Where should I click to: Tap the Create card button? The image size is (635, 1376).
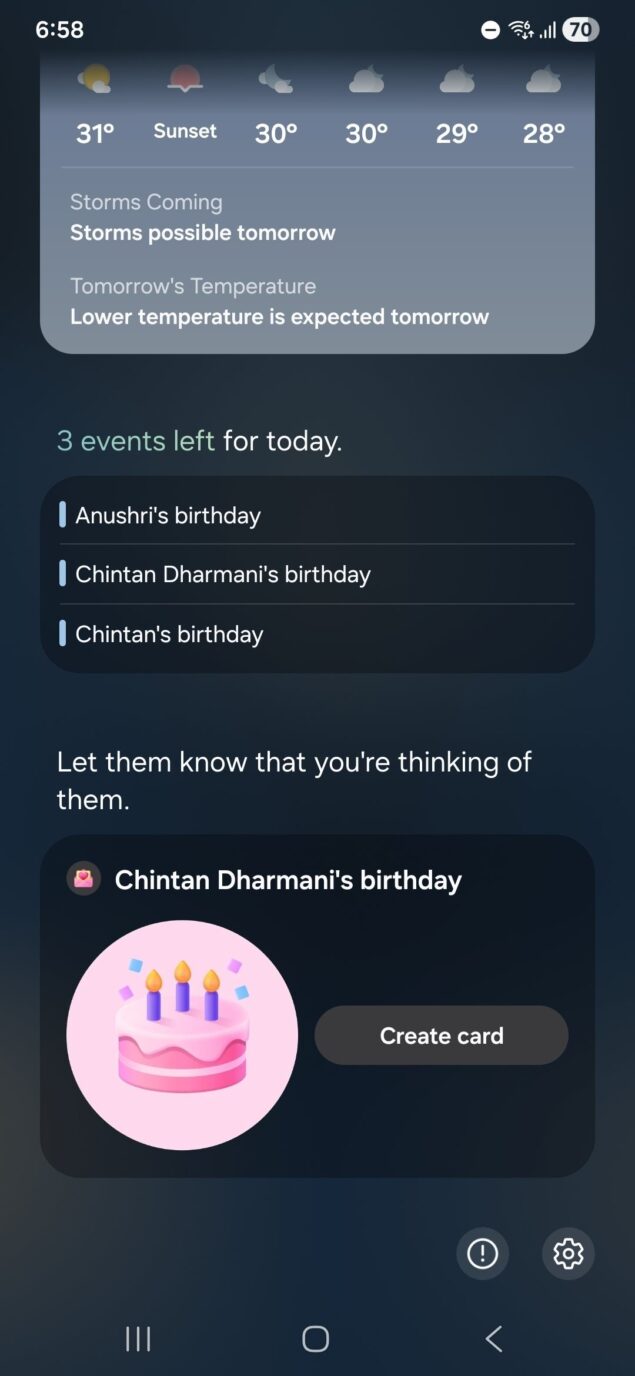441,1036
